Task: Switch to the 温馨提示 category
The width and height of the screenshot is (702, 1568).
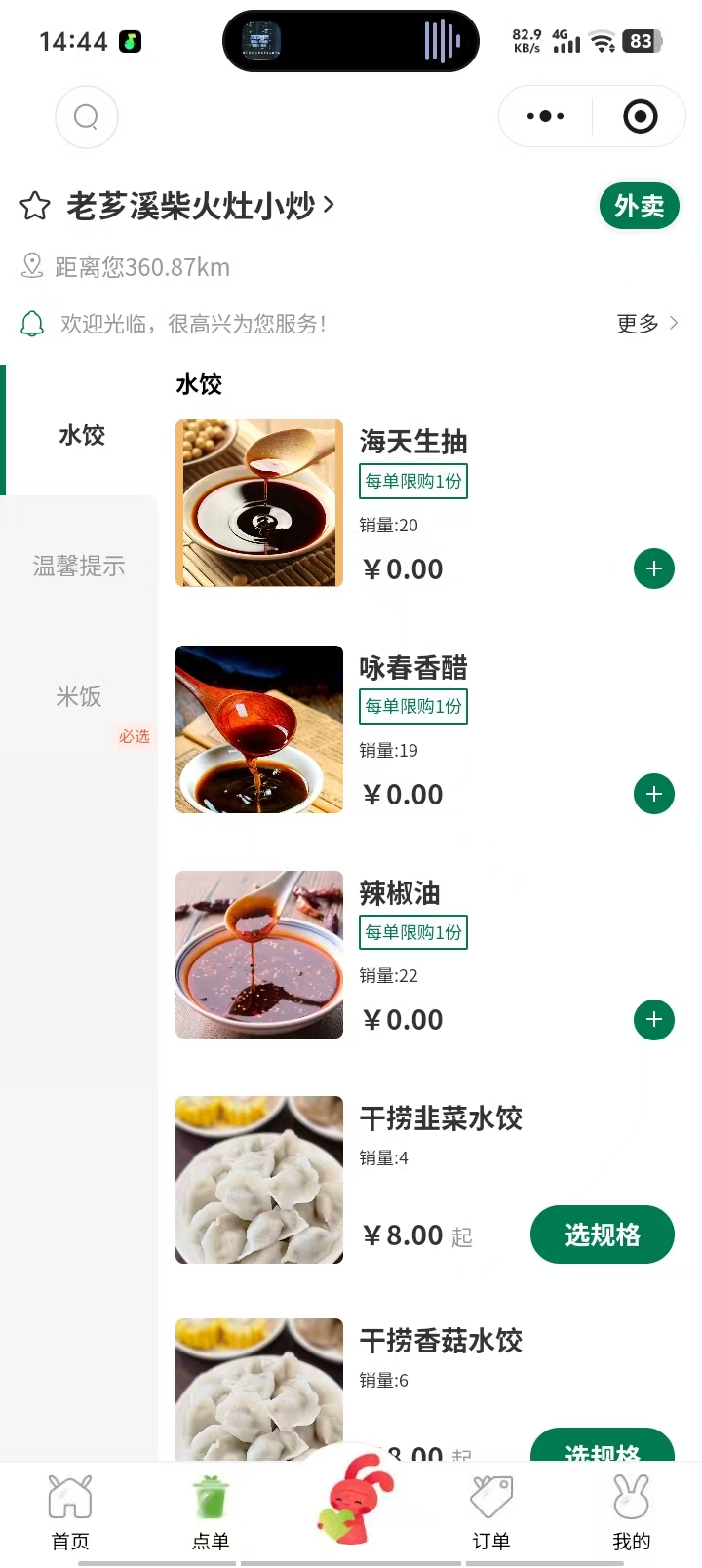Action: (79, 566)
